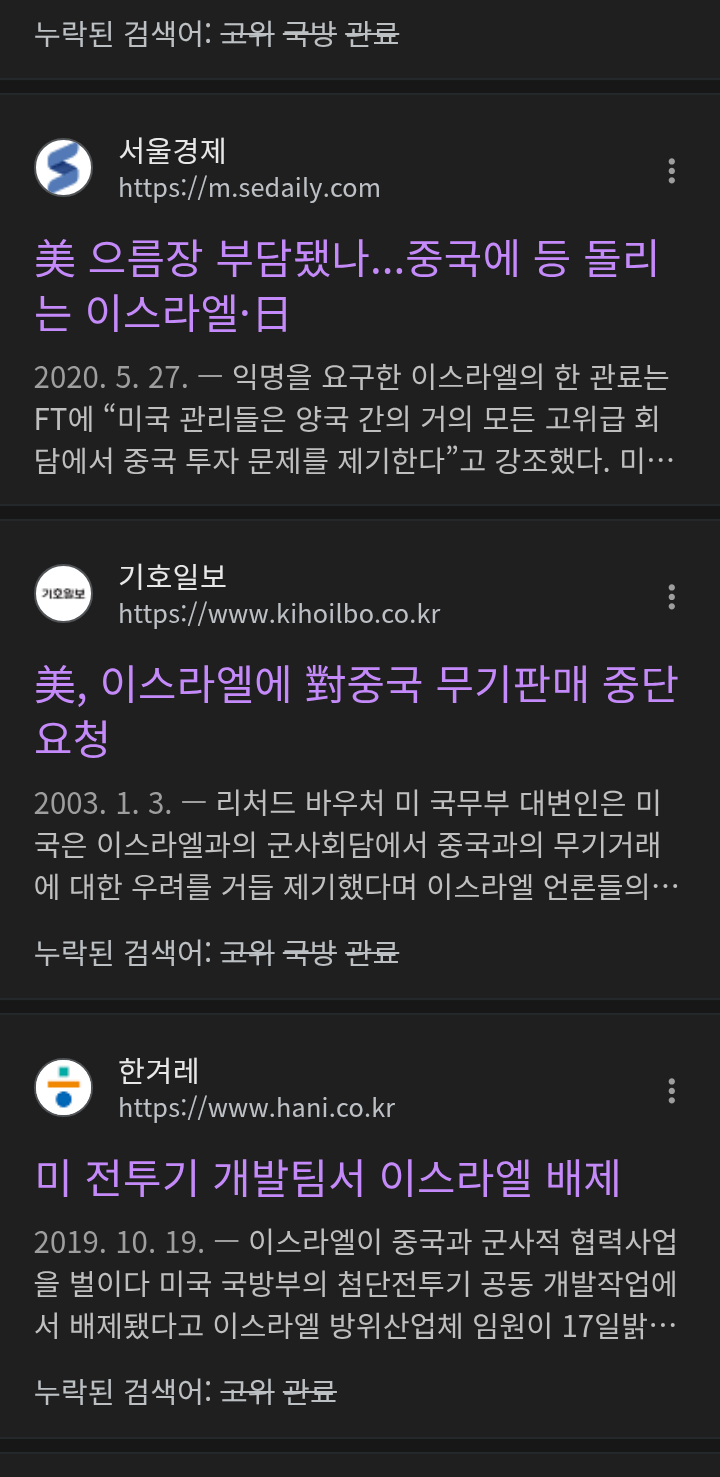Click the 서울경제 circular S logo icon
The image size is (720, 1477).
(x=63, y=167)
